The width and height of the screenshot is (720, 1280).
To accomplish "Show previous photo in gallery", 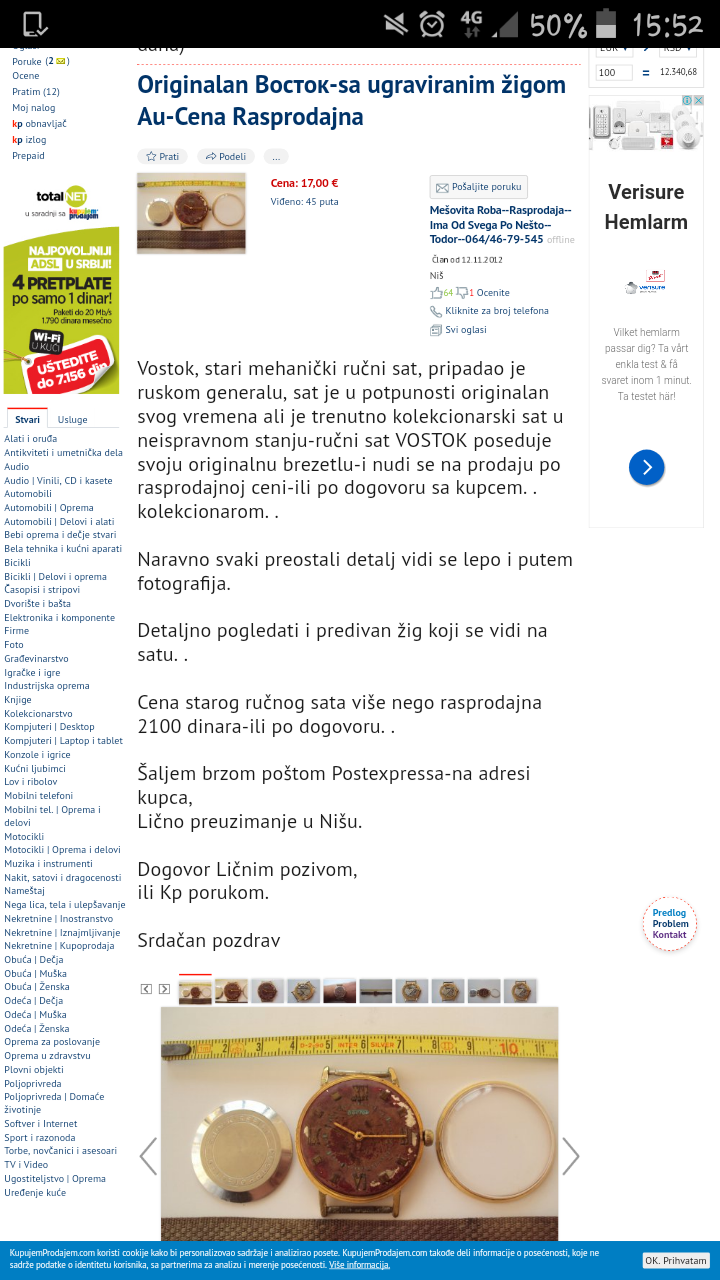I will (148, 1156).
